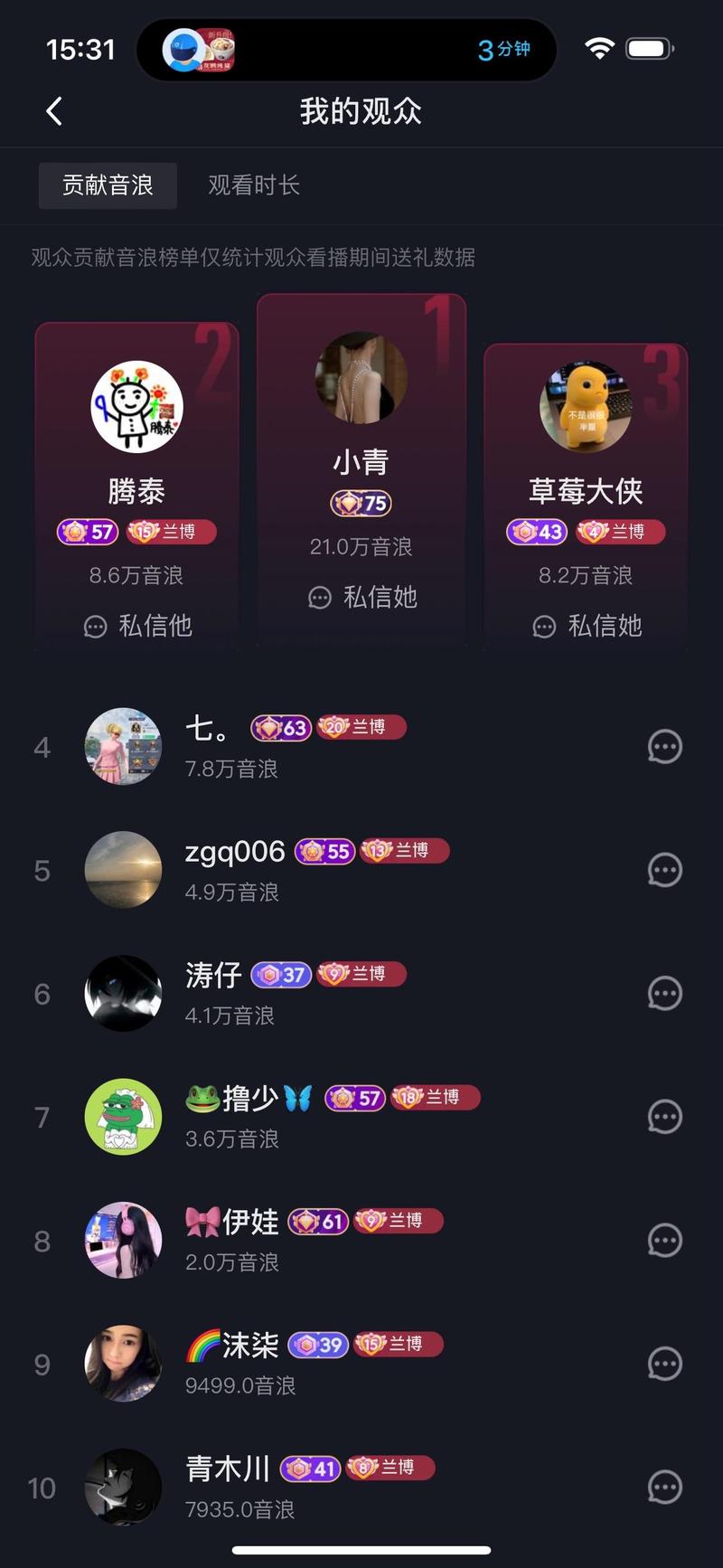Click the back arrow at top left
Screen dimensions: 723x1568
[53, 110]
